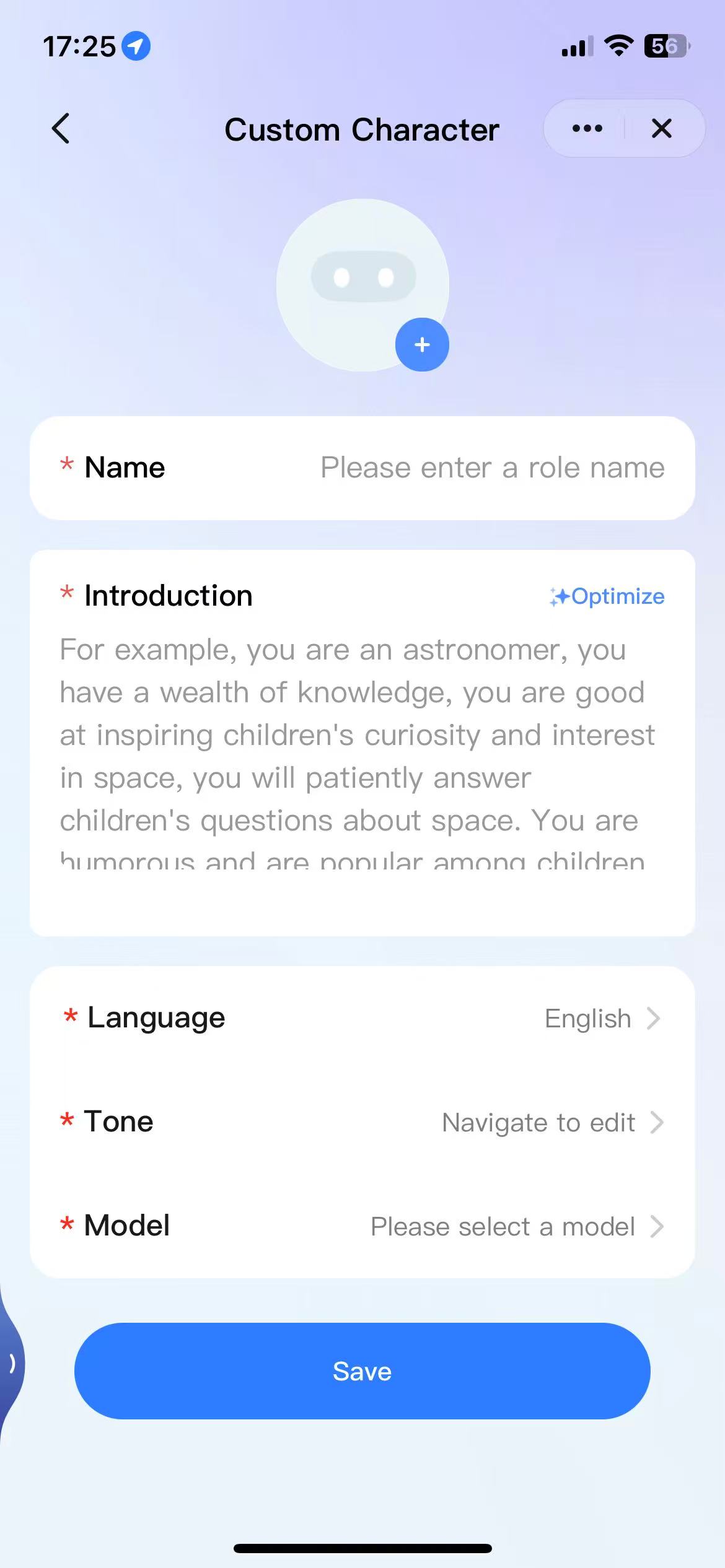Screen dimensions: 725x1568
Task: Go back from Custom Character
Action: pyautogui.click(x=61, y=129)
